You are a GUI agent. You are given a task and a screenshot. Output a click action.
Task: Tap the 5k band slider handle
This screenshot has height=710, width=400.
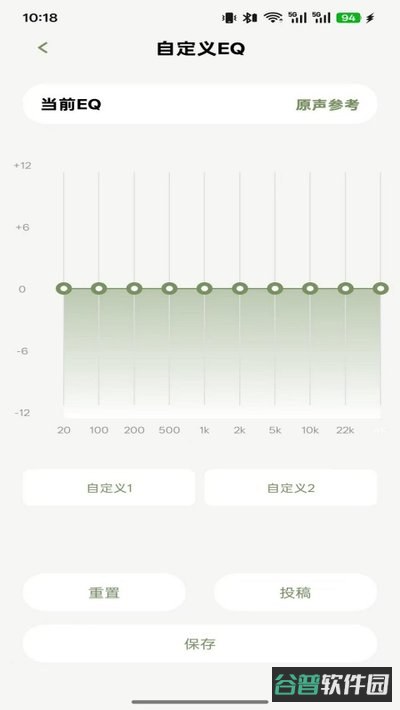click(275, 288)
